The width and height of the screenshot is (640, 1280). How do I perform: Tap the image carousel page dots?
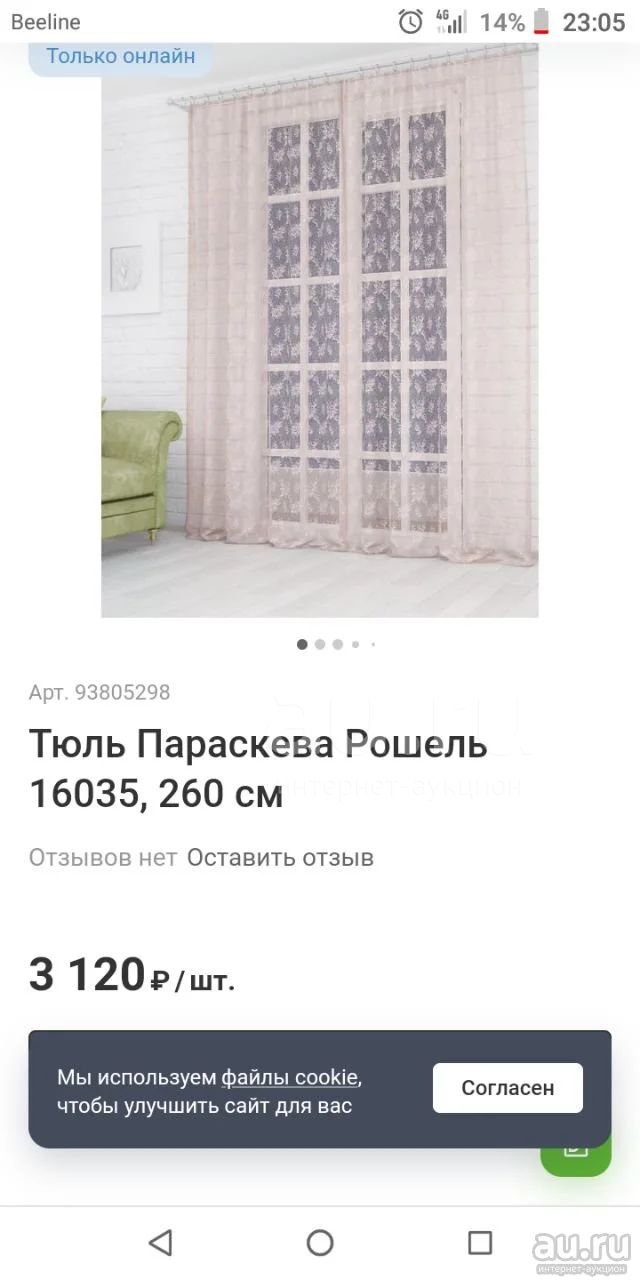pos(336,645)
